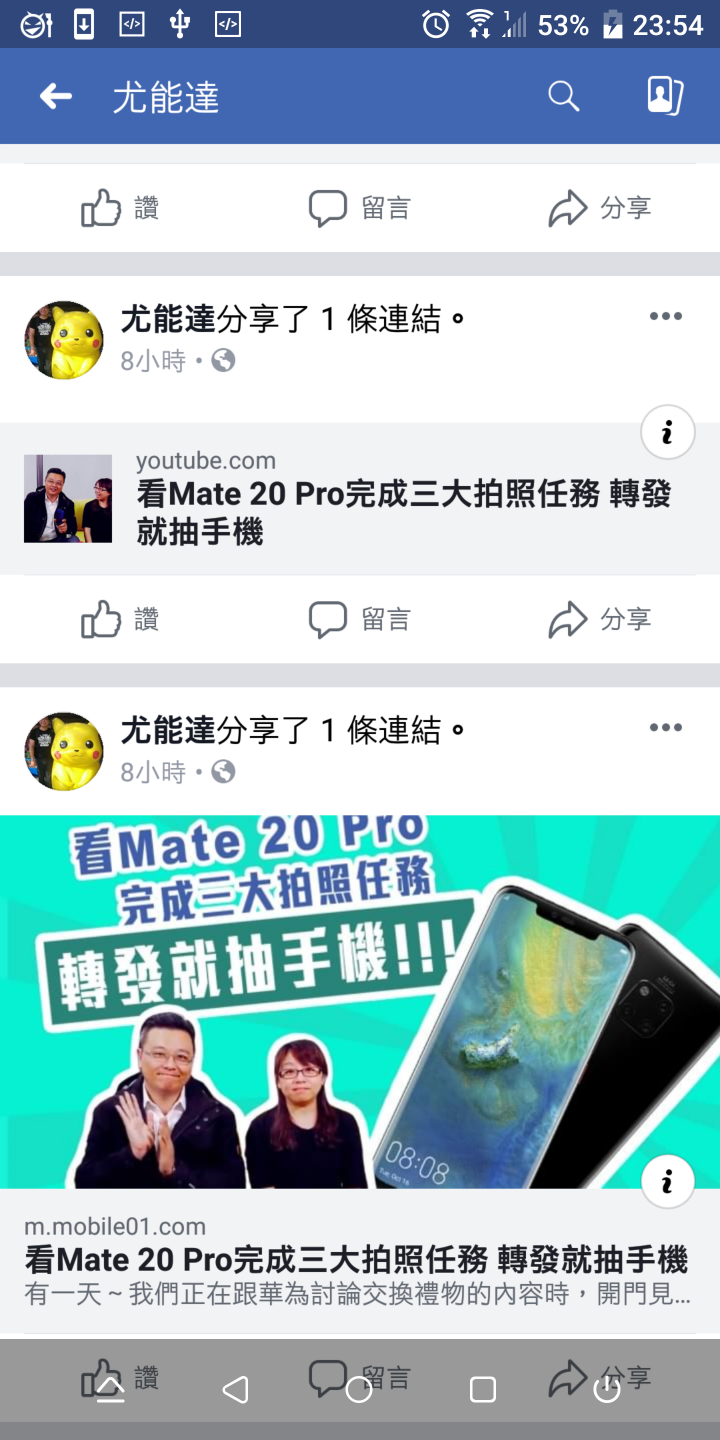The image size is (720, 1440).
Task: Comment on the youtube.com link post
Action: click(360, 620)
